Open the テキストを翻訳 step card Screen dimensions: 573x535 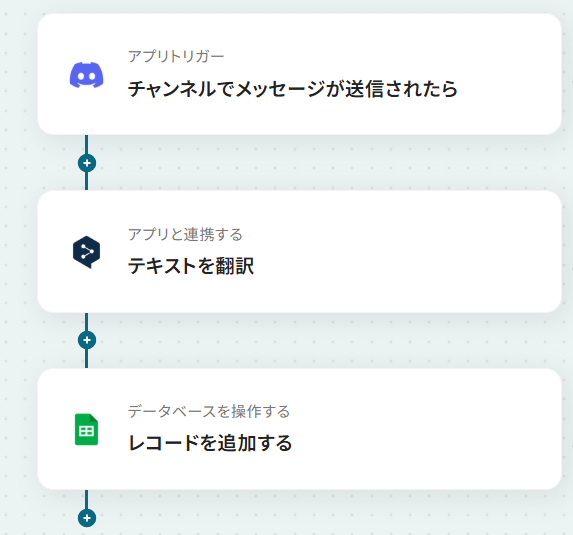coord(299,252)
